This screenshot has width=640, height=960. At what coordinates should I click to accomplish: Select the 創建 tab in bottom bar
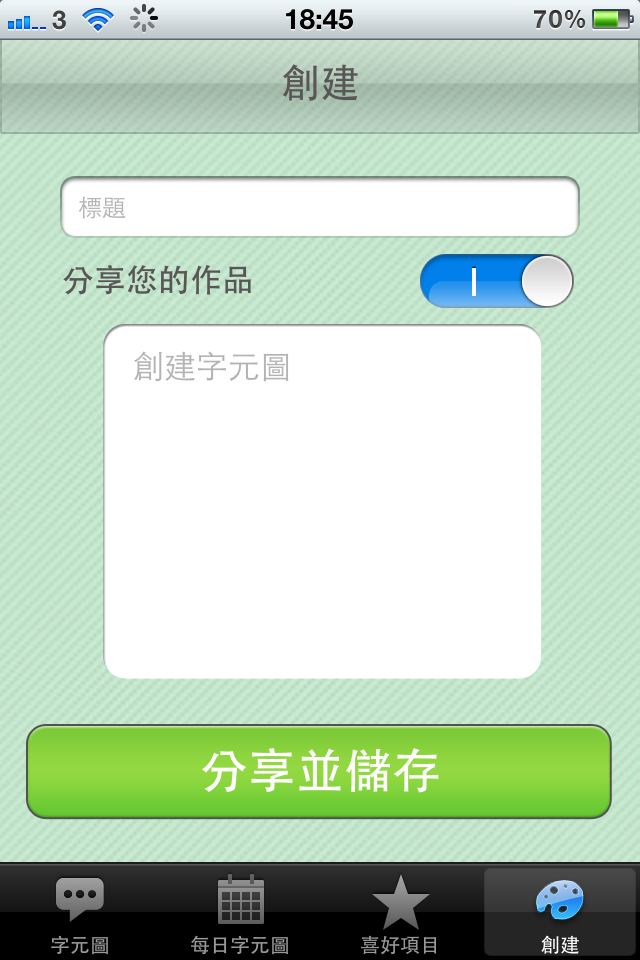click(x=559, y=913)
